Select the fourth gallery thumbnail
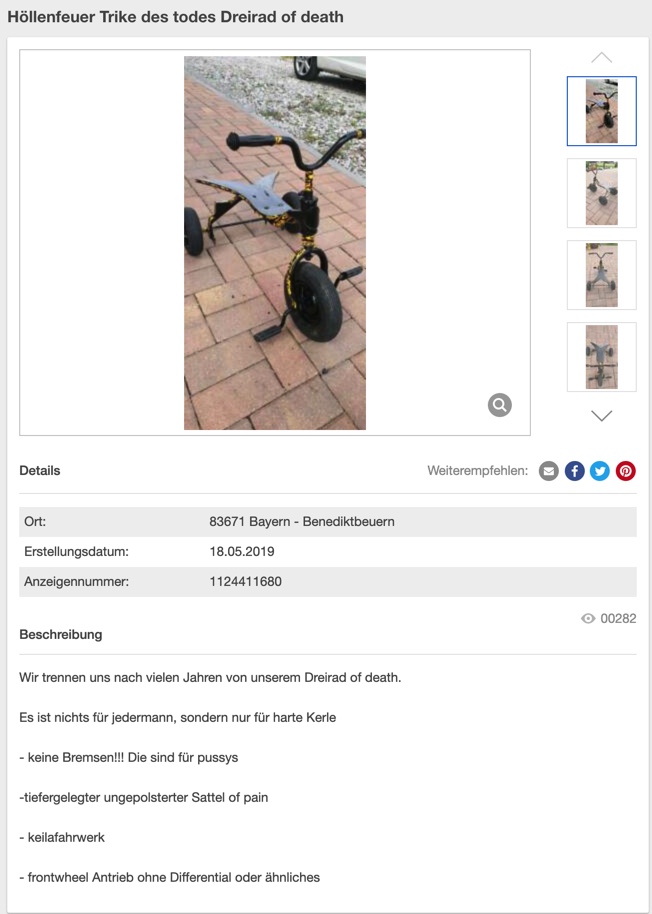The width and height of the screenshot is (652, 914). pos(601,357)
